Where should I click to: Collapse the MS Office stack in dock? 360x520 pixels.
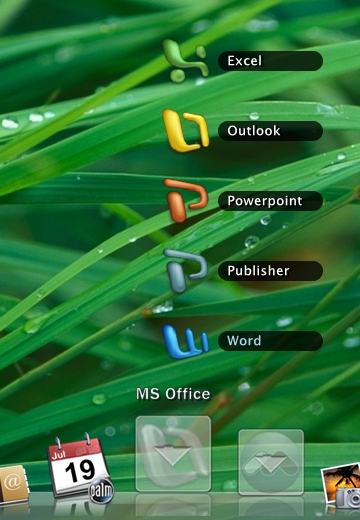173,454
